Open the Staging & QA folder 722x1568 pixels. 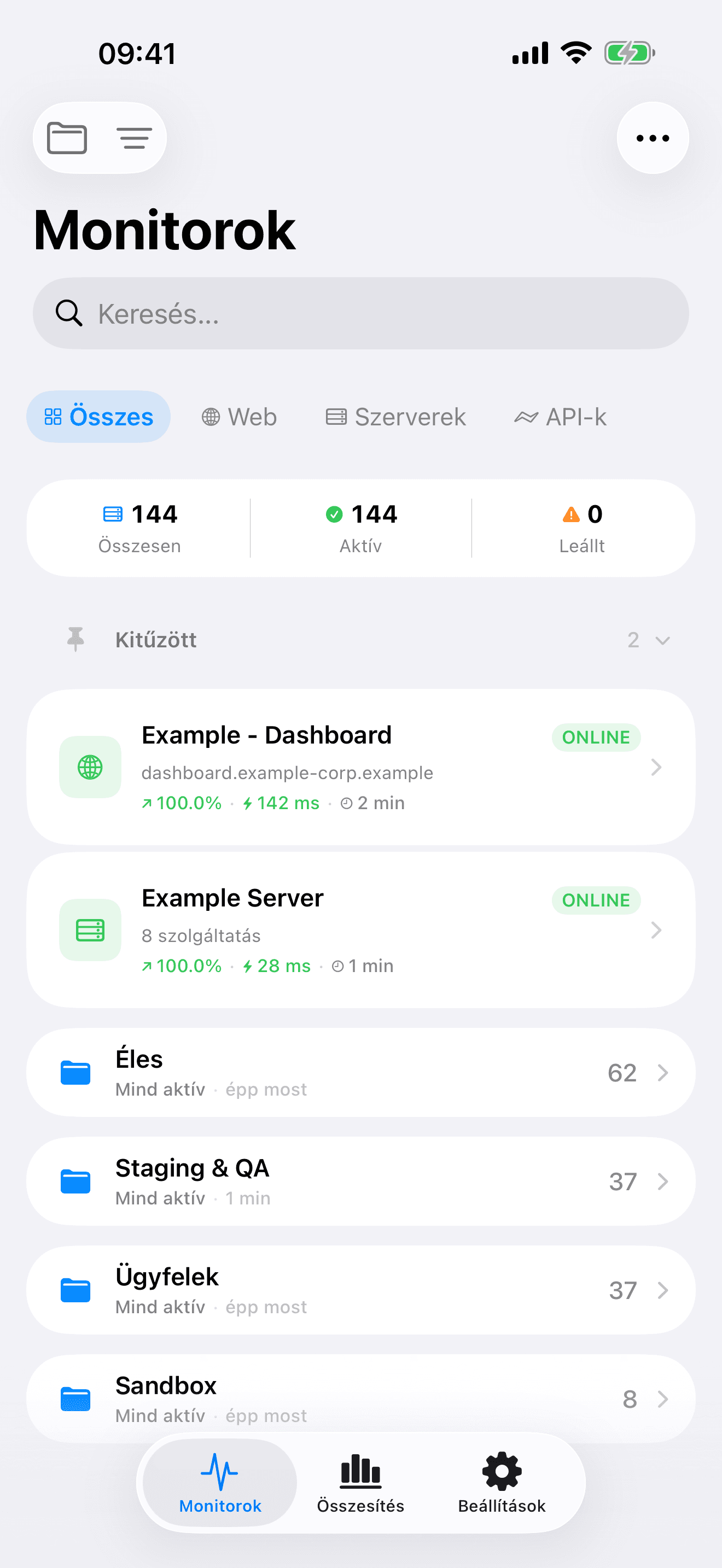[360, 1181]
